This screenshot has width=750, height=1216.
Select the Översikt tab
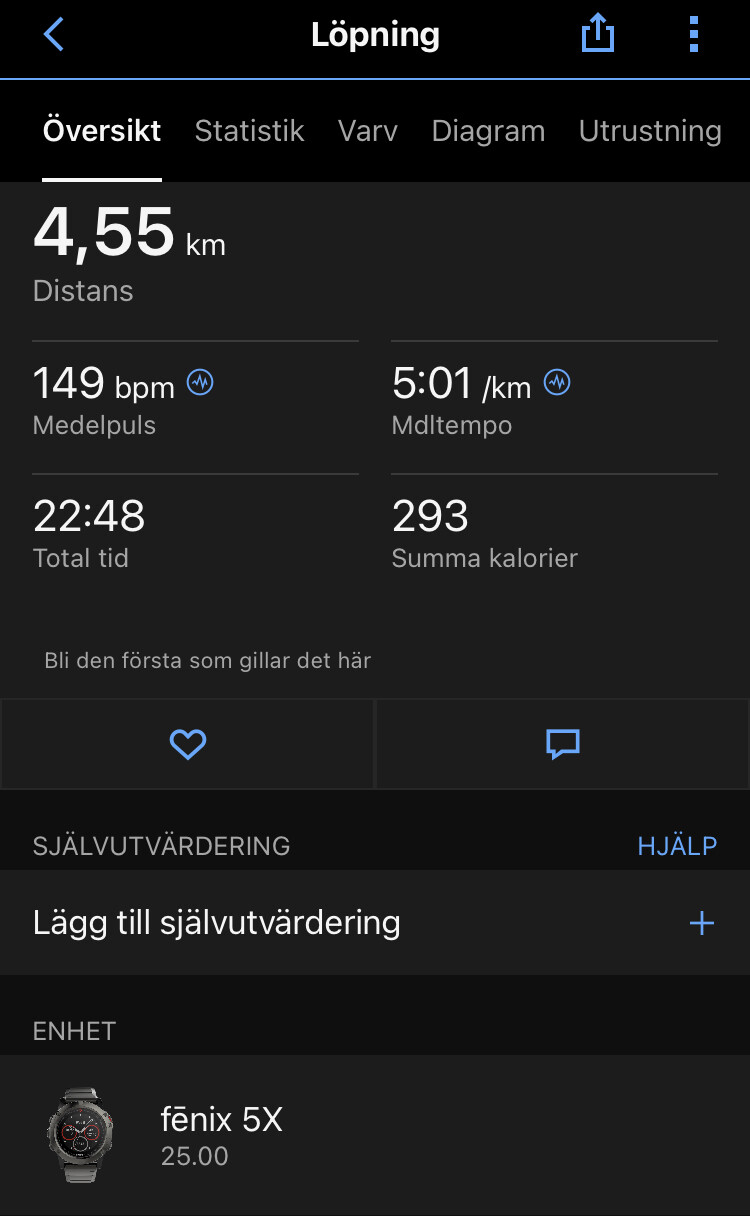point(102,131)
